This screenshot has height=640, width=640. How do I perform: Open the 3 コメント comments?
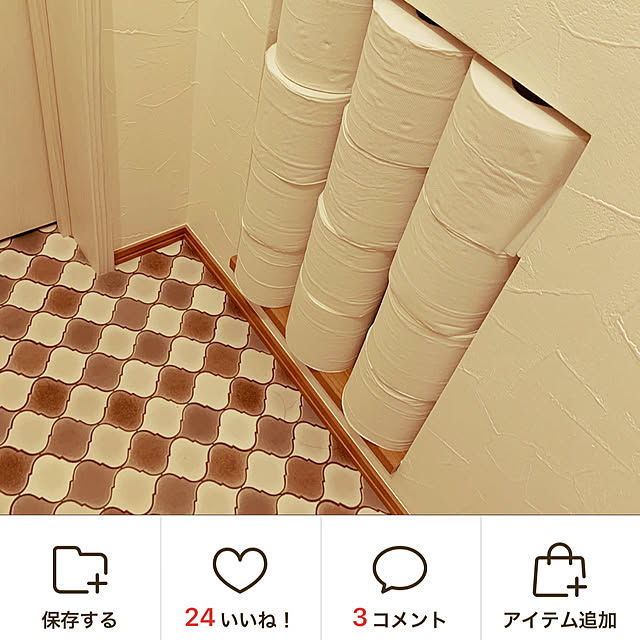pyautogui.click(x=400, y=585)
